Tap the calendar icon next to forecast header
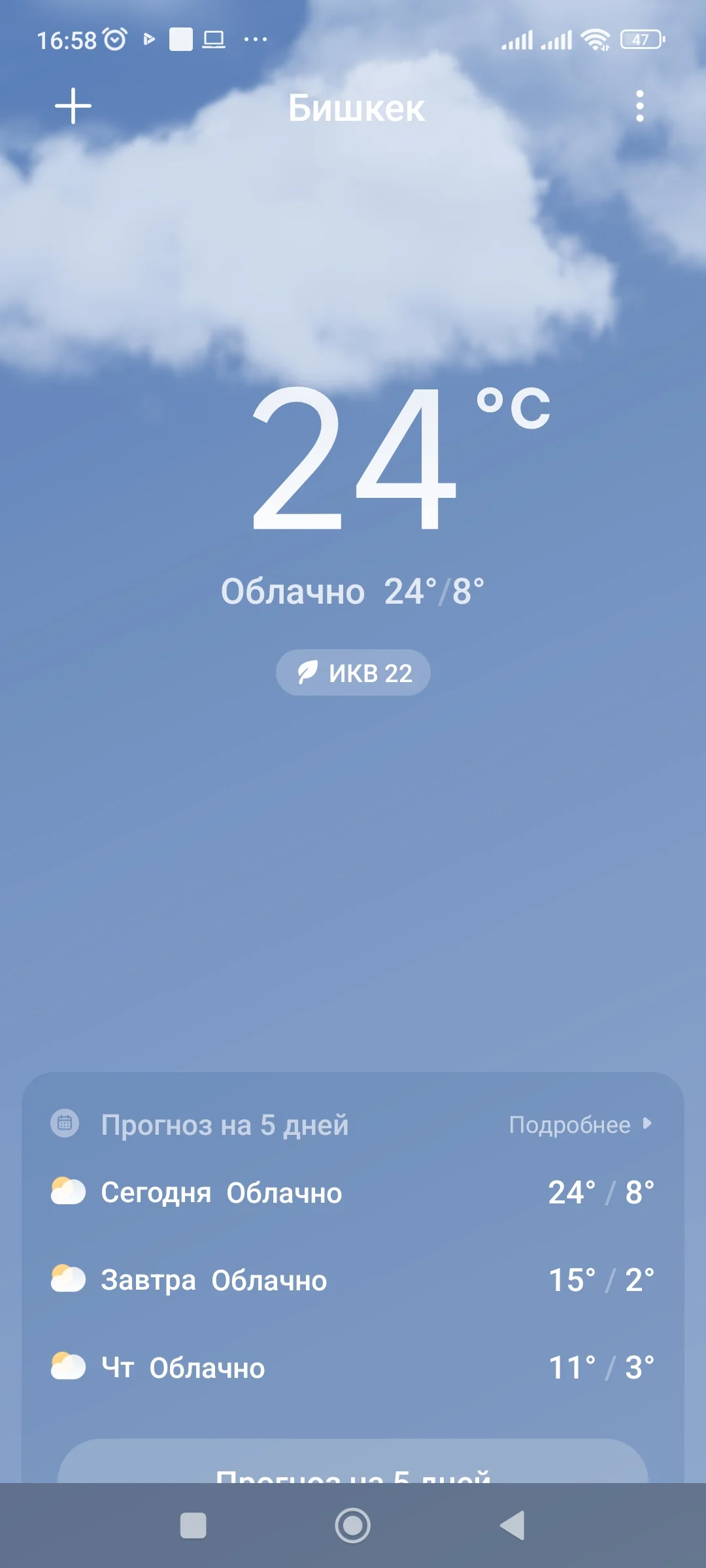Image resolution: width=706 pixels, height=1568 pixels. pyautogui.click(x=65, y=1124)
